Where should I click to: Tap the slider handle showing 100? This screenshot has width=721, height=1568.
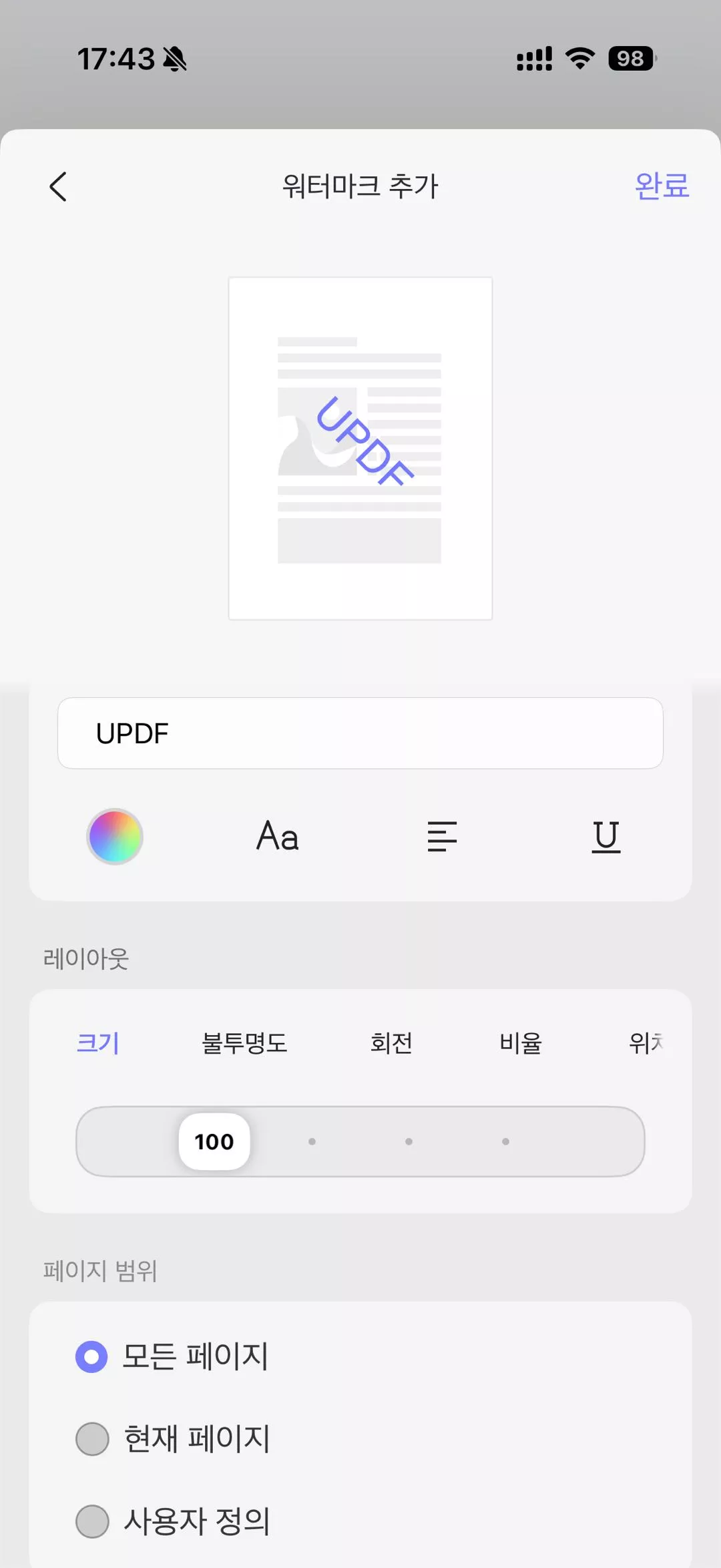point(214,1141)
